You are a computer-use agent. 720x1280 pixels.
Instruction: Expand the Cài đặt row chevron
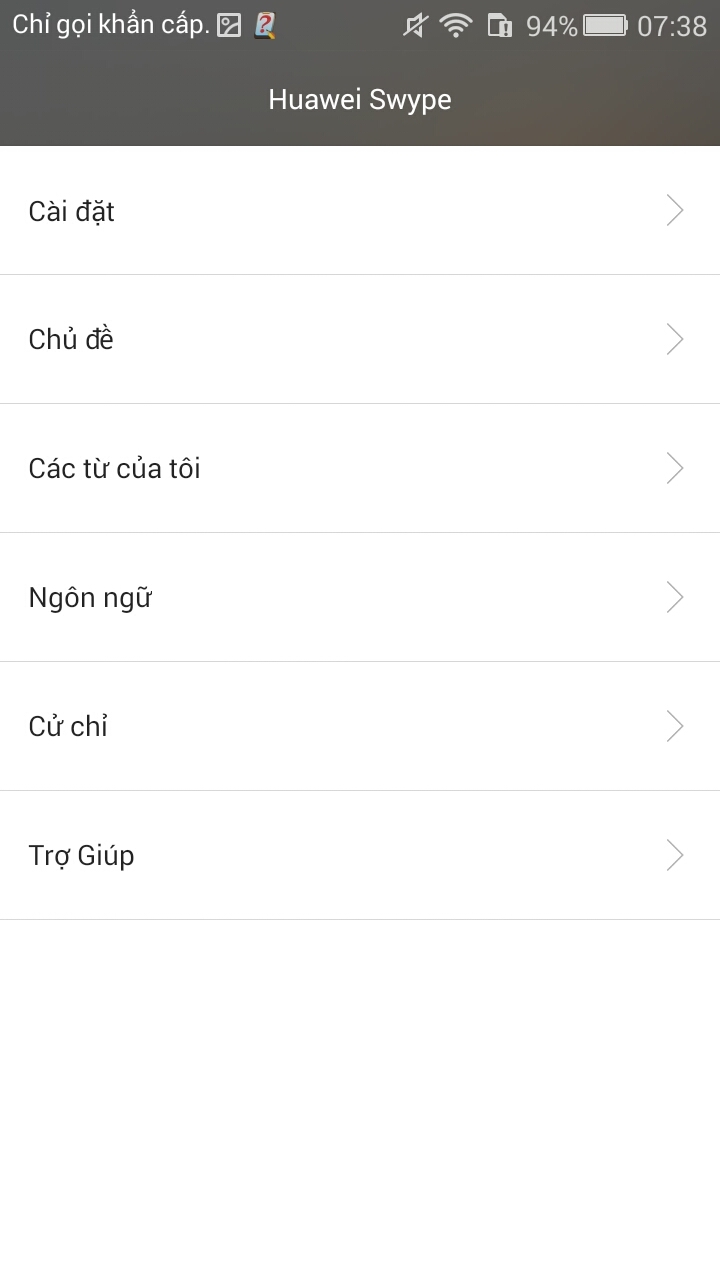[675, 211]
